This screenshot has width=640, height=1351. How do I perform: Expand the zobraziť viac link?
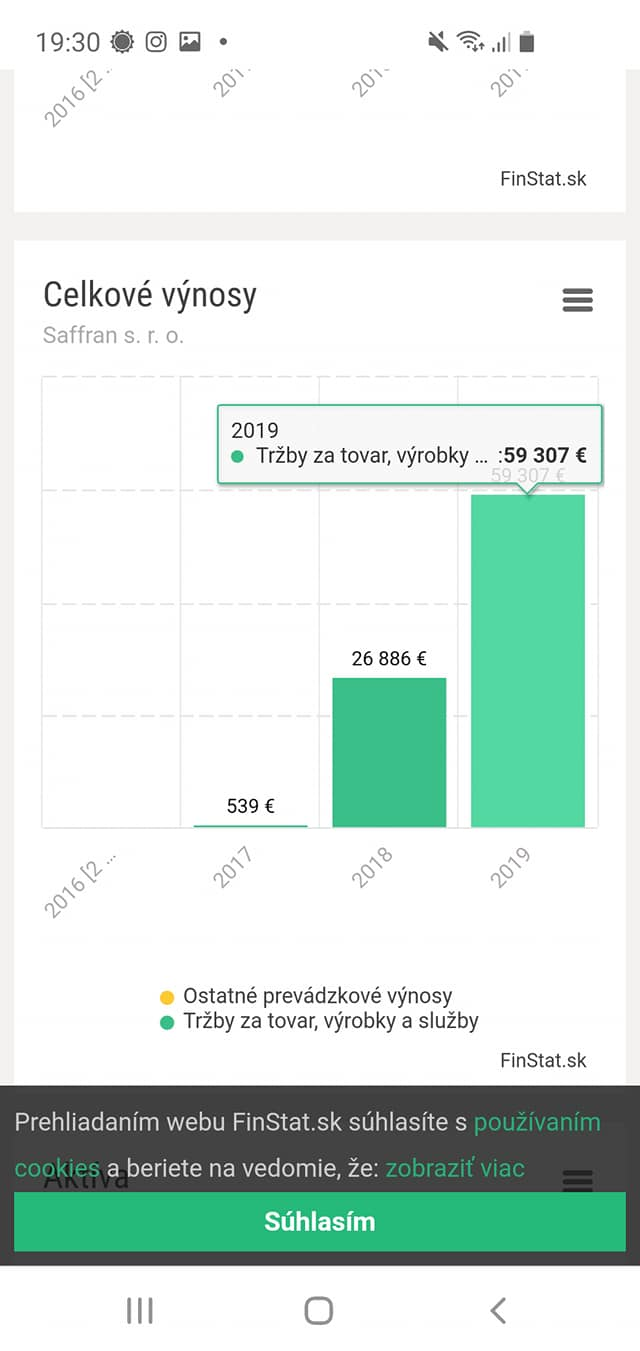(x=455, y=1168)
